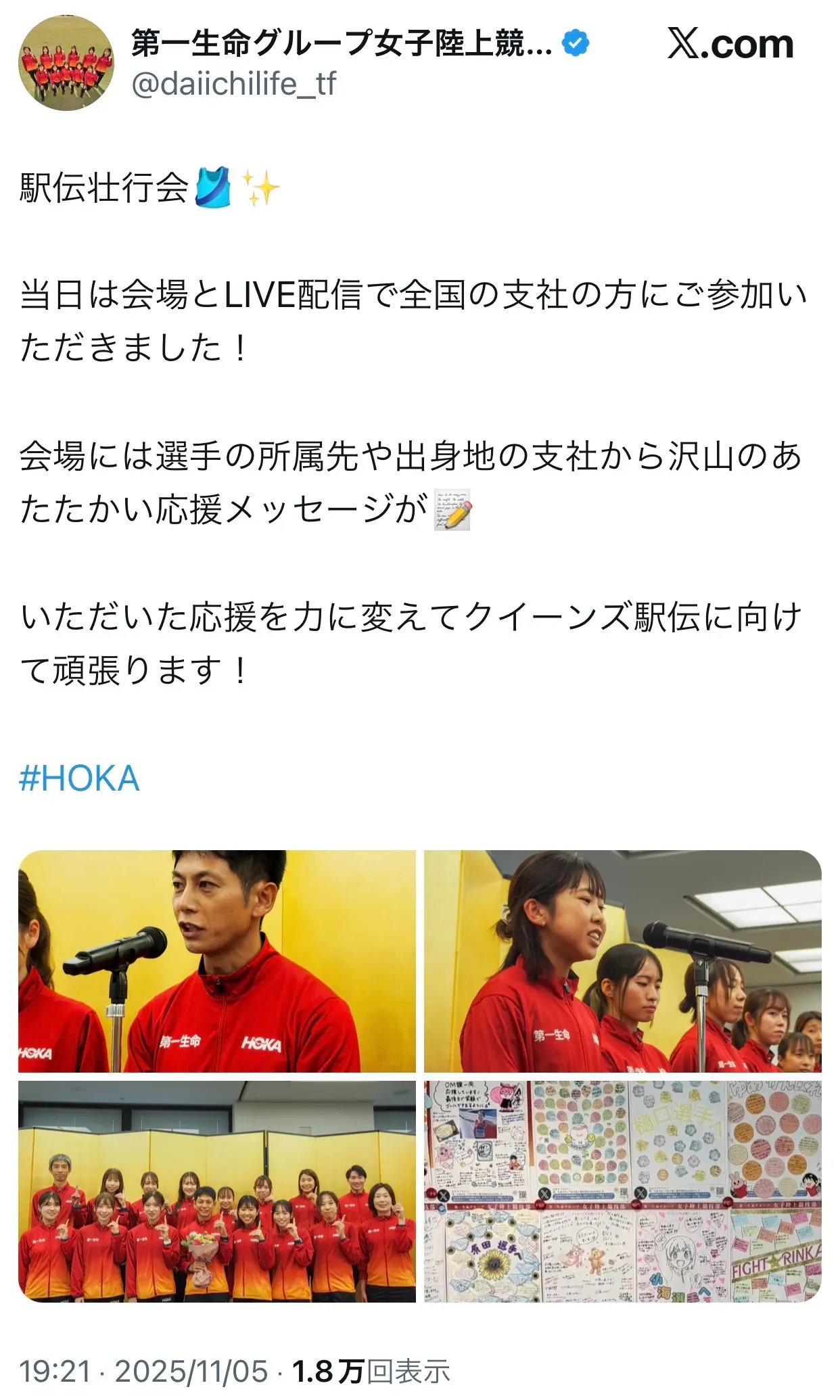Open the team's profile picture
Screen dimensions: 840x1400
pyautogui.click(x=66, y=63)
